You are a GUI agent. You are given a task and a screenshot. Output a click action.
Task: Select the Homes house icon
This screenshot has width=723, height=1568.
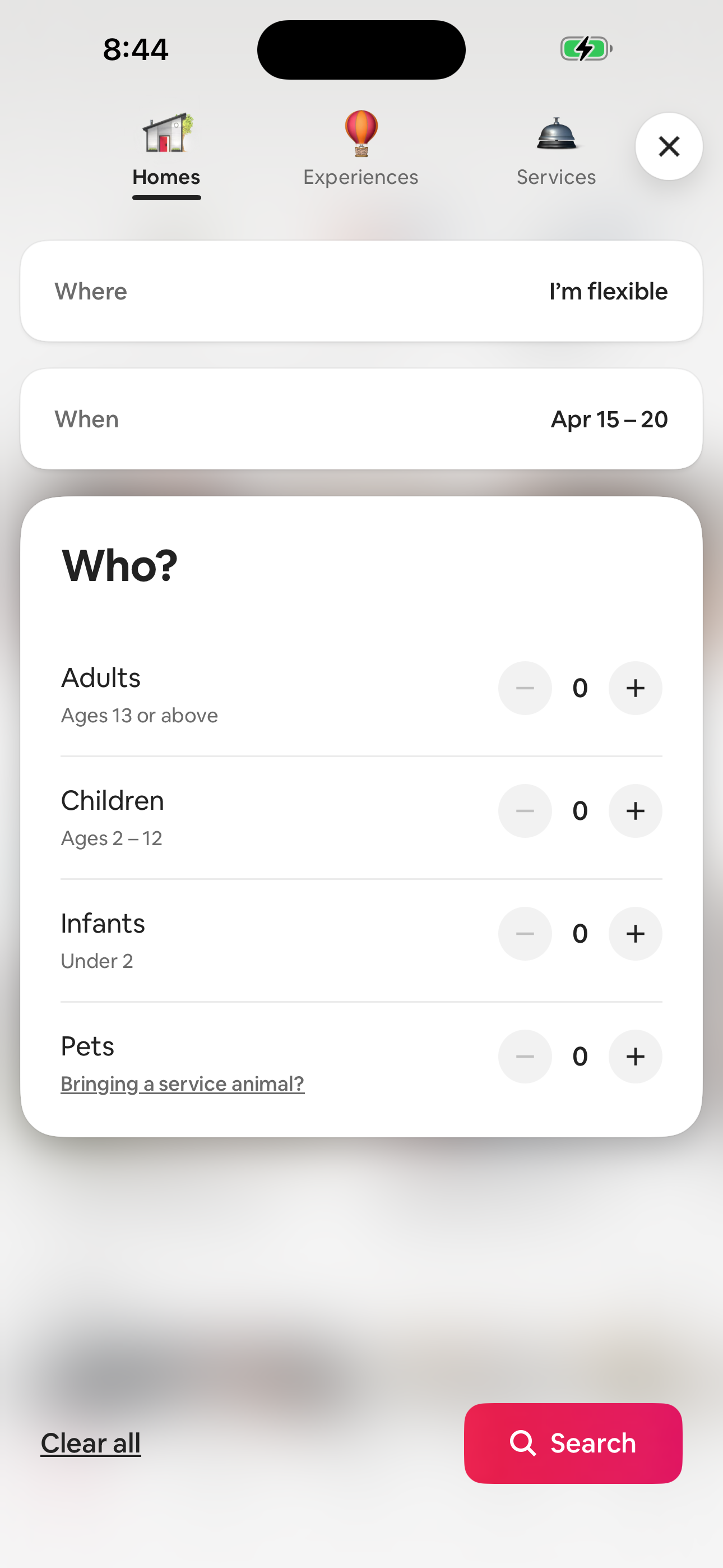click(x=166, y=133)
